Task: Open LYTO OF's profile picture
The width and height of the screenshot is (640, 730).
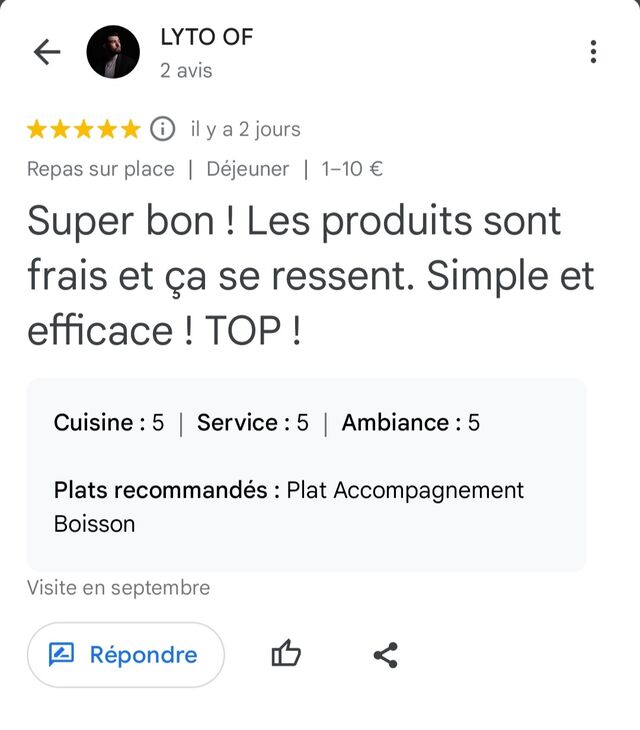Action: (113, 52)
